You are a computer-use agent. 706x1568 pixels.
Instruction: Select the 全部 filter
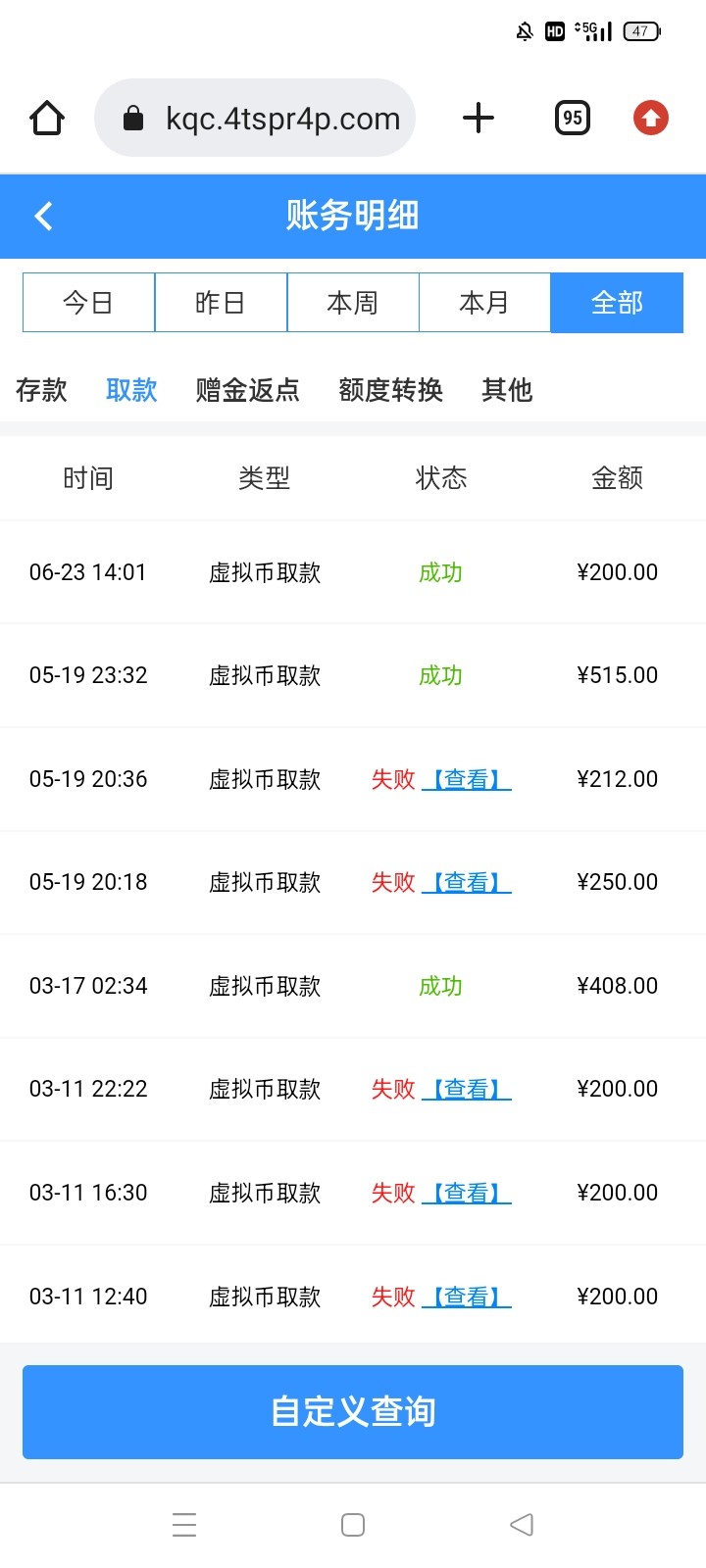click(617, 303)
